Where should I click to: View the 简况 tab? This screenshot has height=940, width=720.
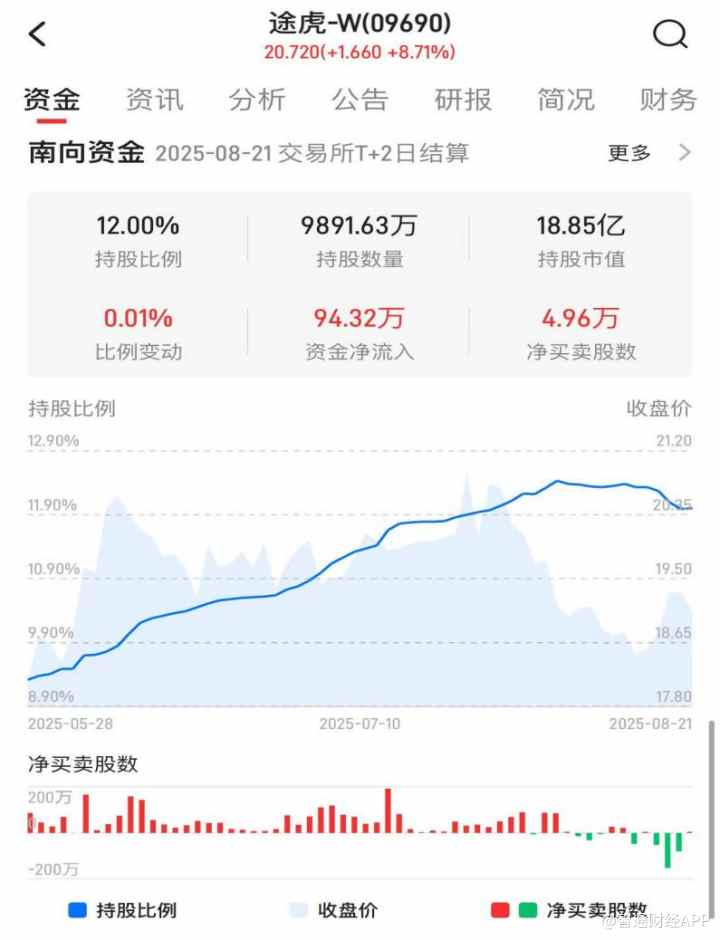point(566,100)
